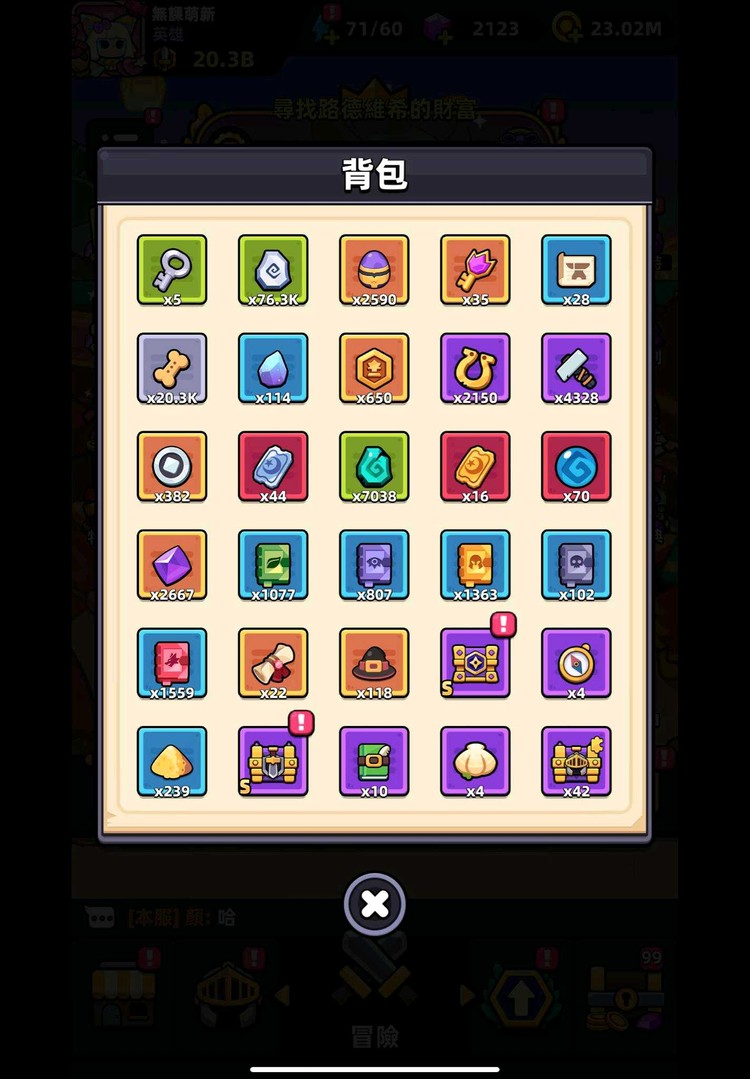Select the purple egg item x2590
The width and height of the screenshot is (750, 1079).
[374, 268]
